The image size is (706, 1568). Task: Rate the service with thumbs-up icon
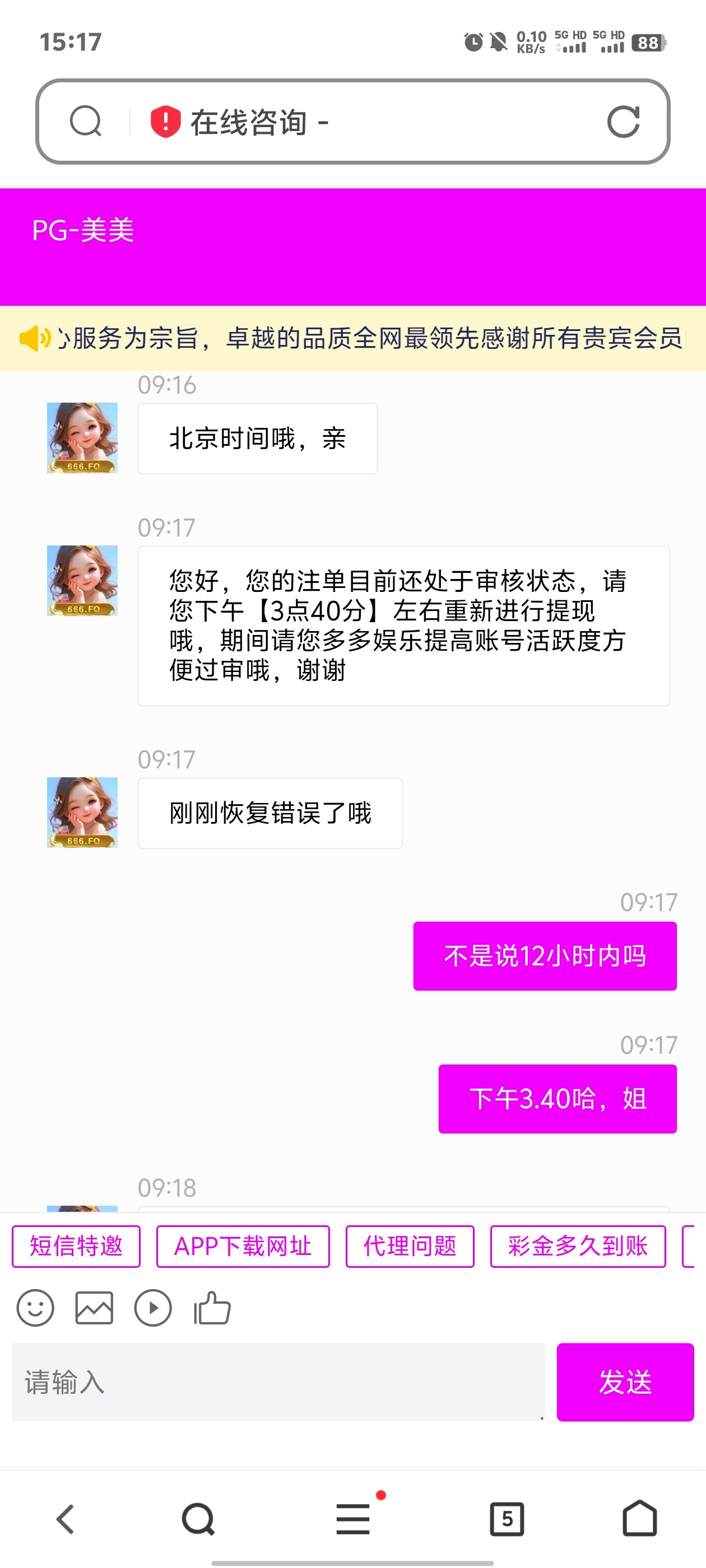pos(212,1308)
